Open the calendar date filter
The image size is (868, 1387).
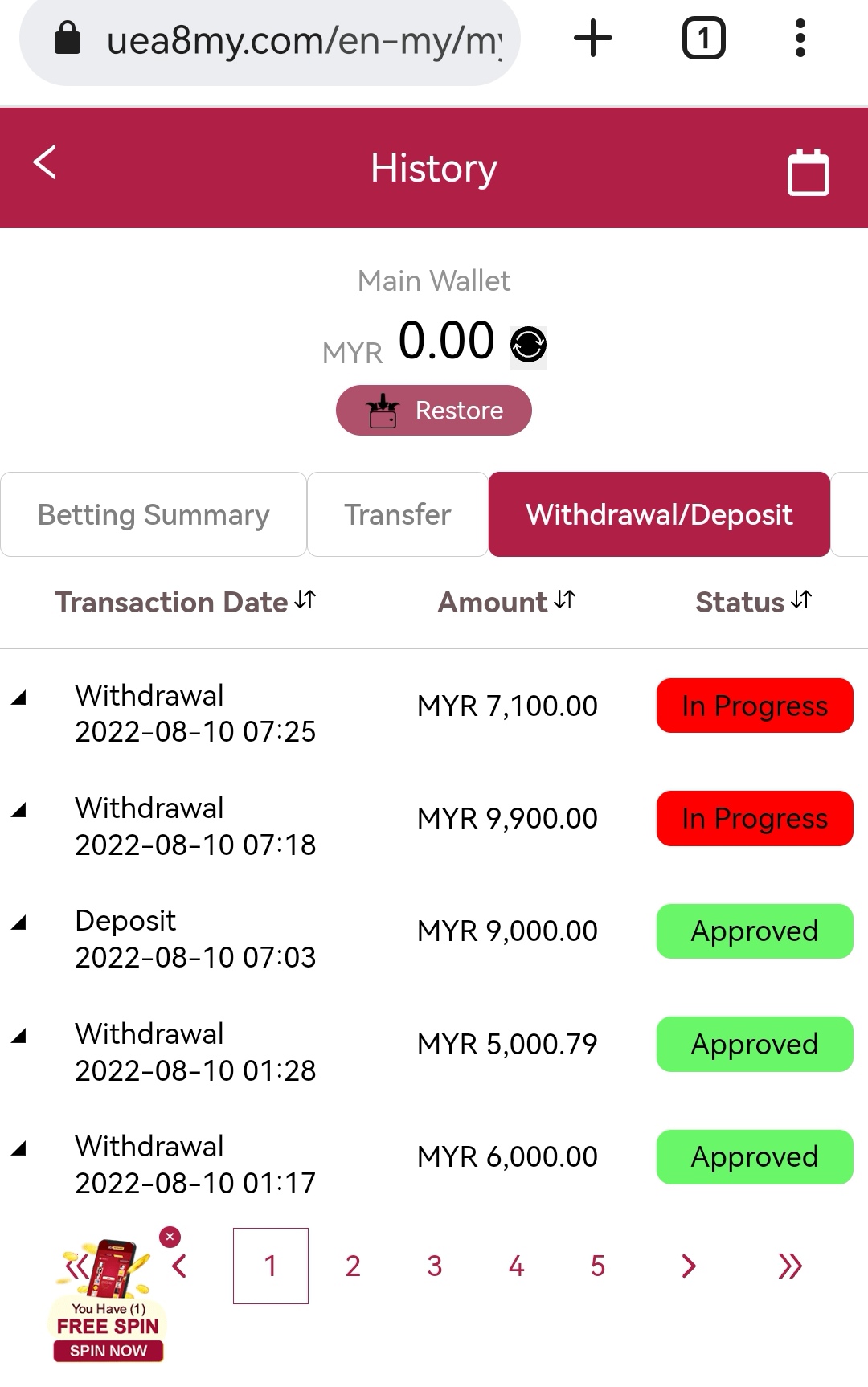[x=808, y=172]
